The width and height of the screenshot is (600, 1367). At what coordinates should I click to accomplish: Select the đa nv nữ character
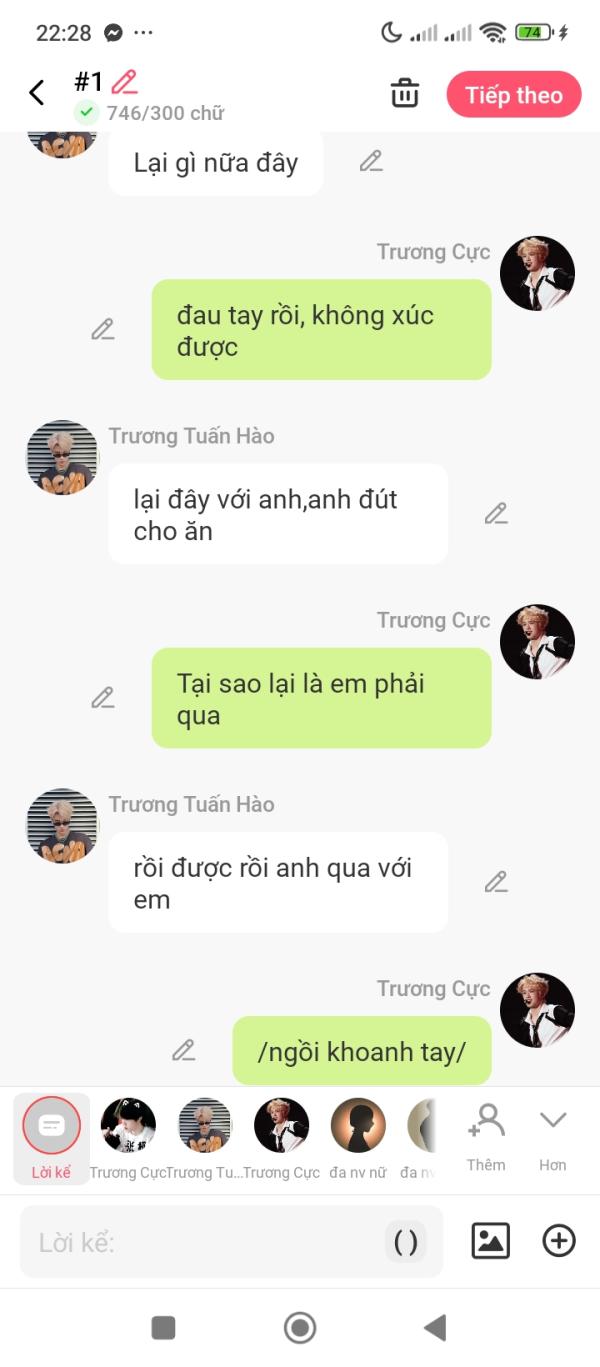point(358,1127)
